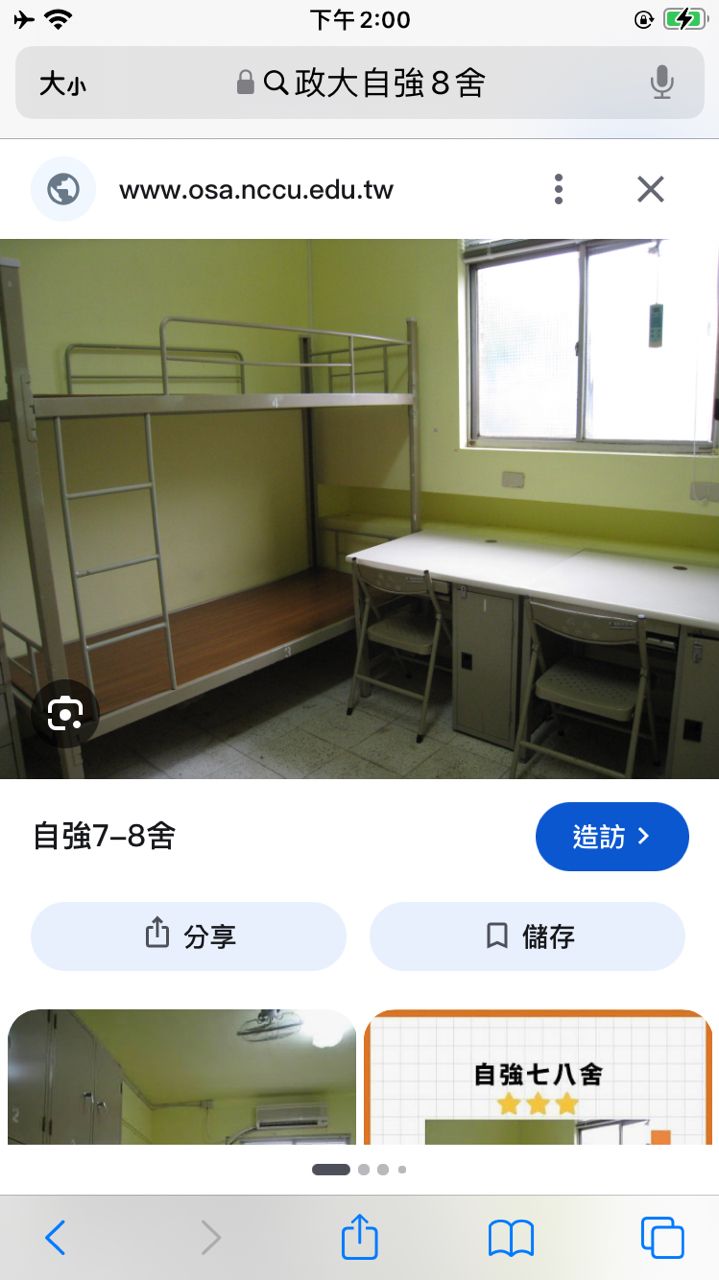
Task: Share the image using 分享
Action: 189,936
